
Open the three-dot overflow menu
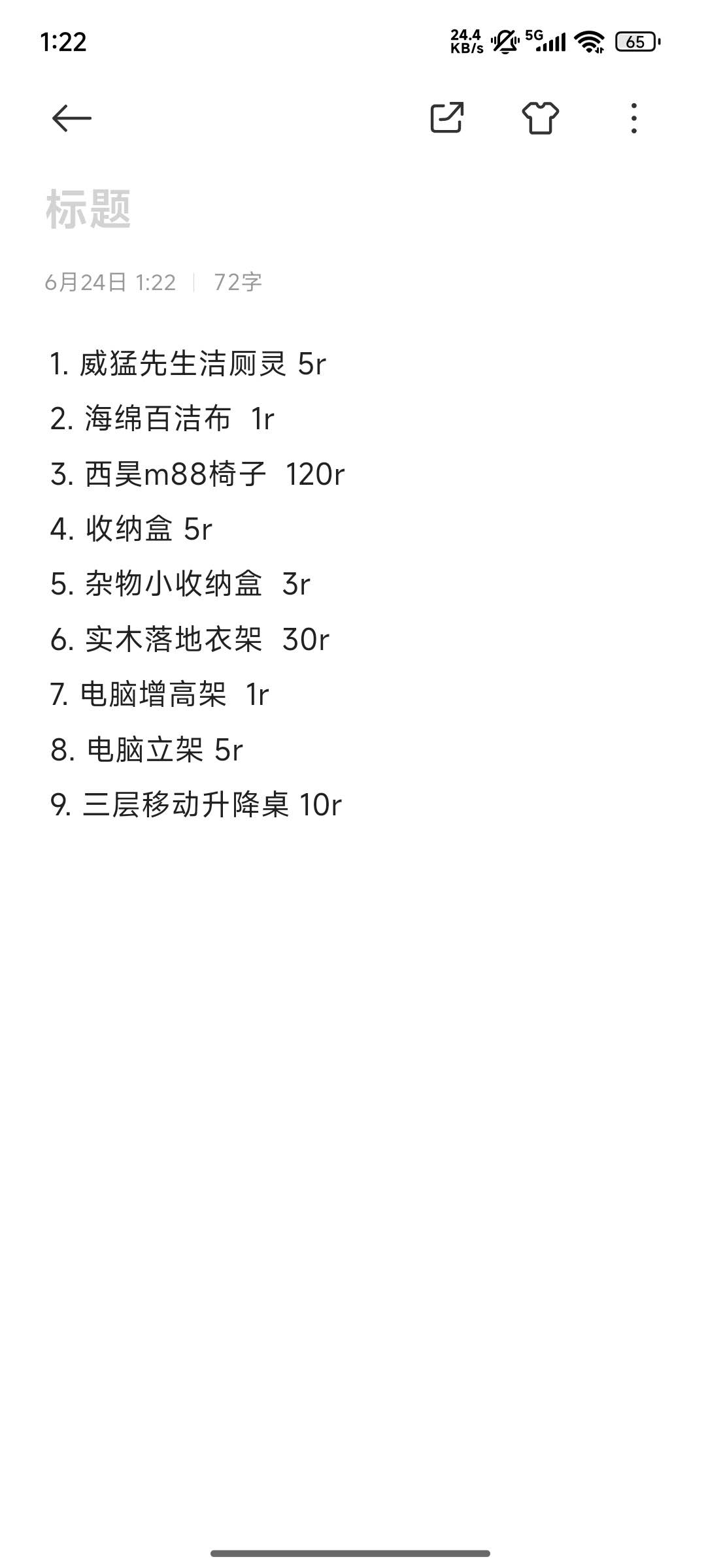pos(633,118)
